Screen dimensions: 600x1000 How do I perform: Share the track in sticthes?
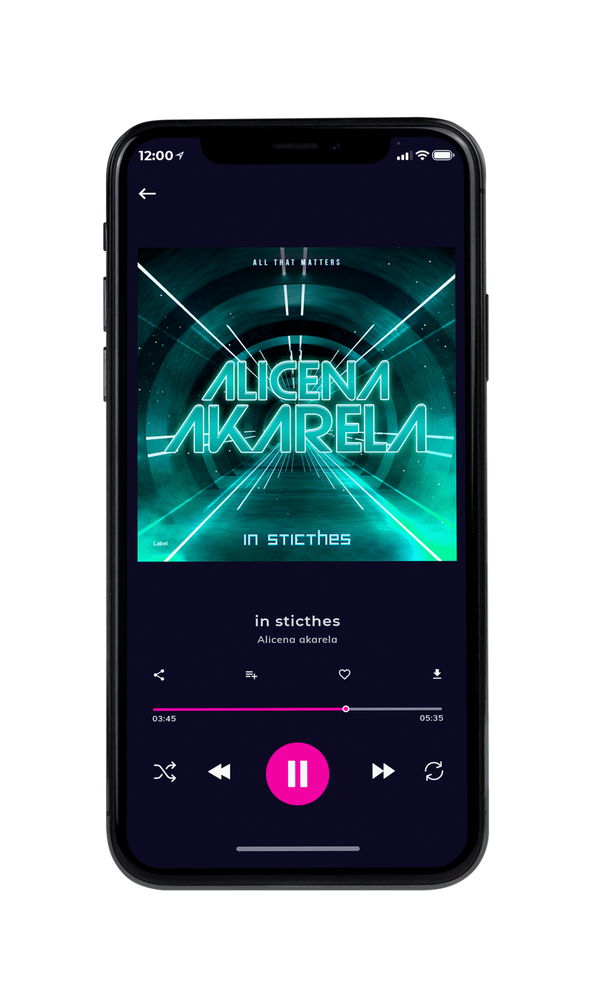point(159,675)
